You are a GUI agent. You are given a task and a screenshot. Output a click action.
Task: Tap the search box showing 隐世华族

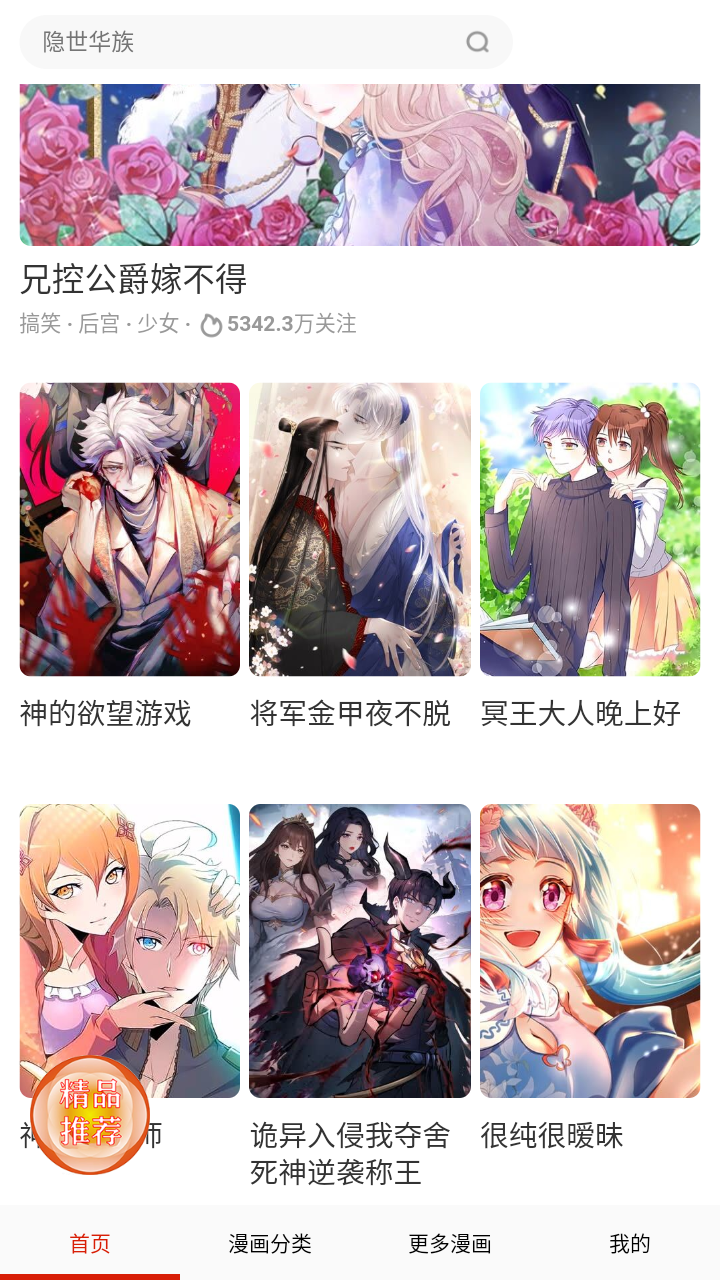coord(240,42)
